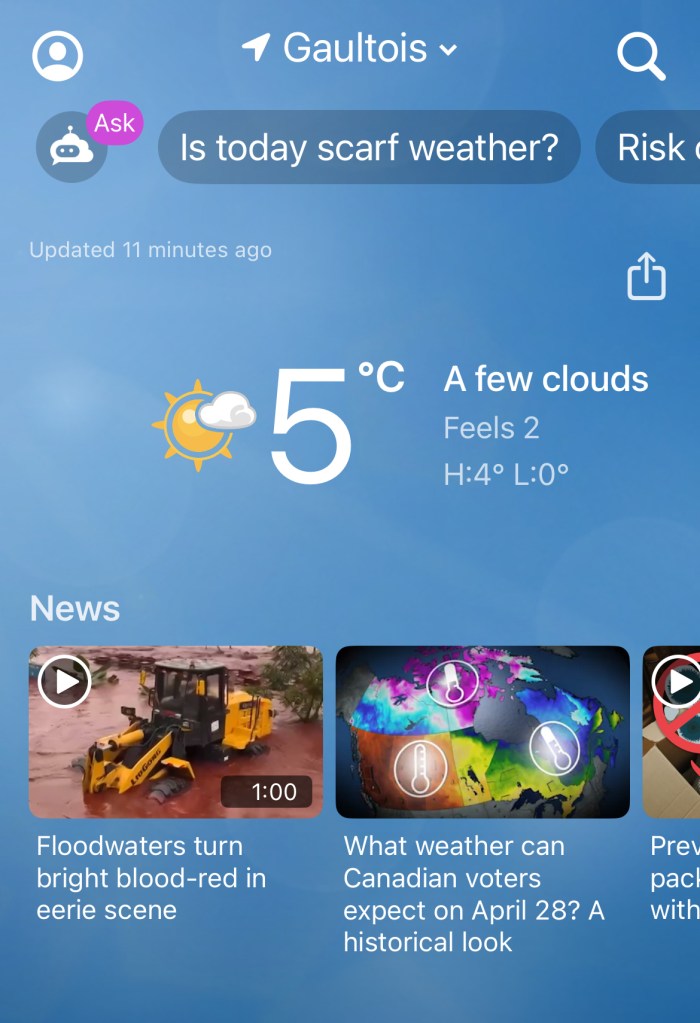The image size is (700, 1023).
Task: Open the Ask weather assistant bot
Action: coord(72,147)
